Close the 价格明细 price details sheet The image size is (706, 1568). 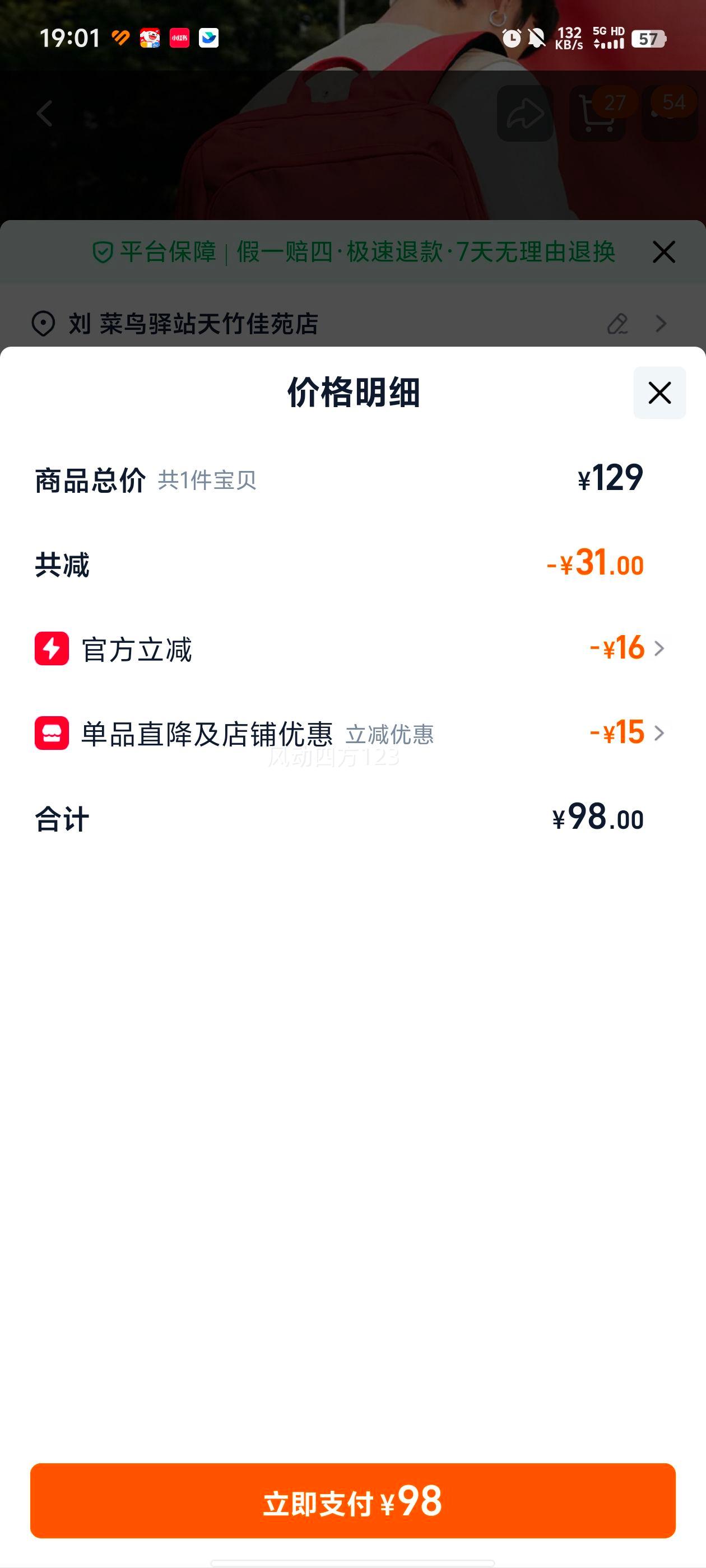point(659,393)
